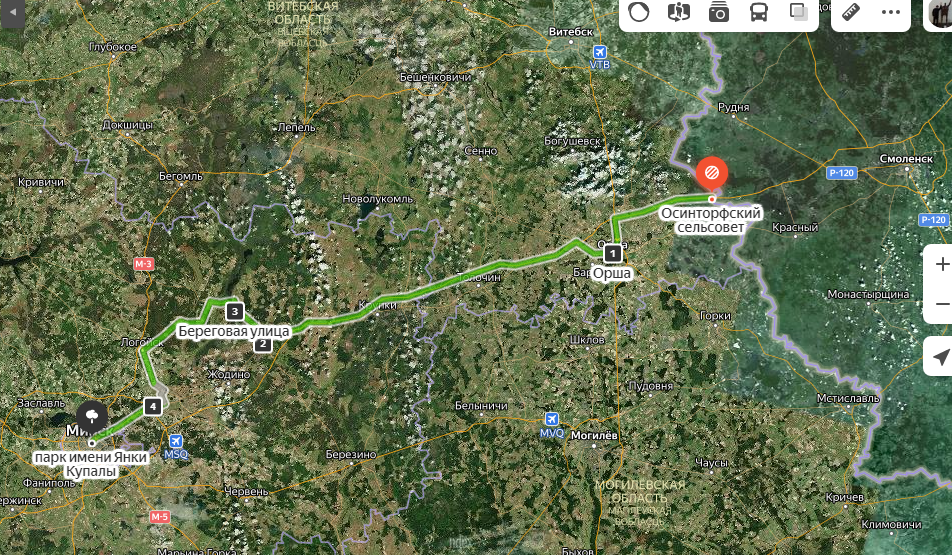This screenshot has height=555, width=952.
Task: Show public transport on the map
Action: pyautogui.click(x=759, y=12)
